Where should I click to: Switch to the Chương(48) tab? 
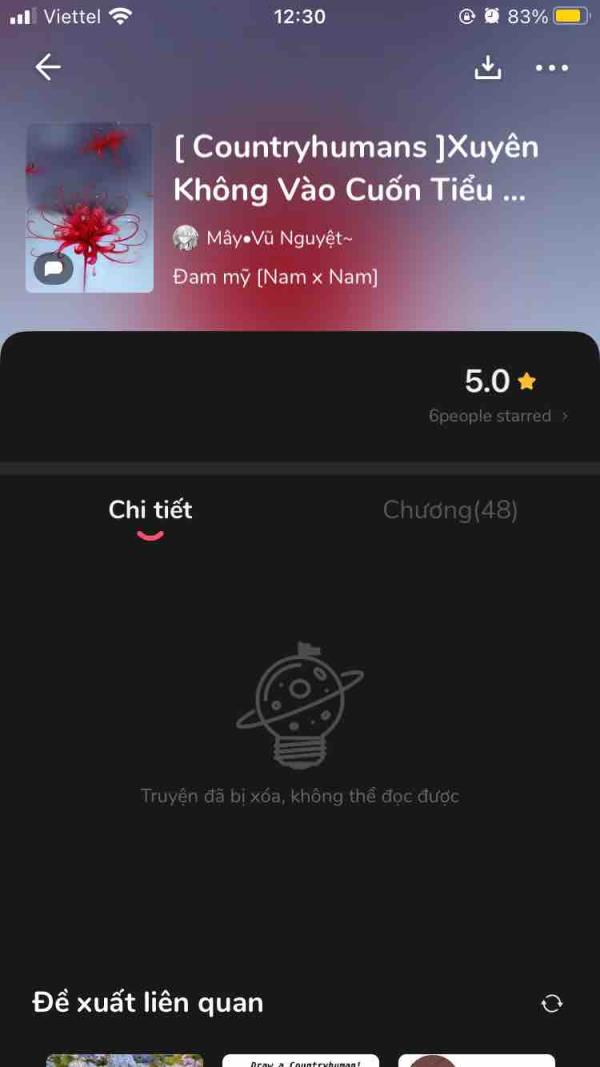450,510
